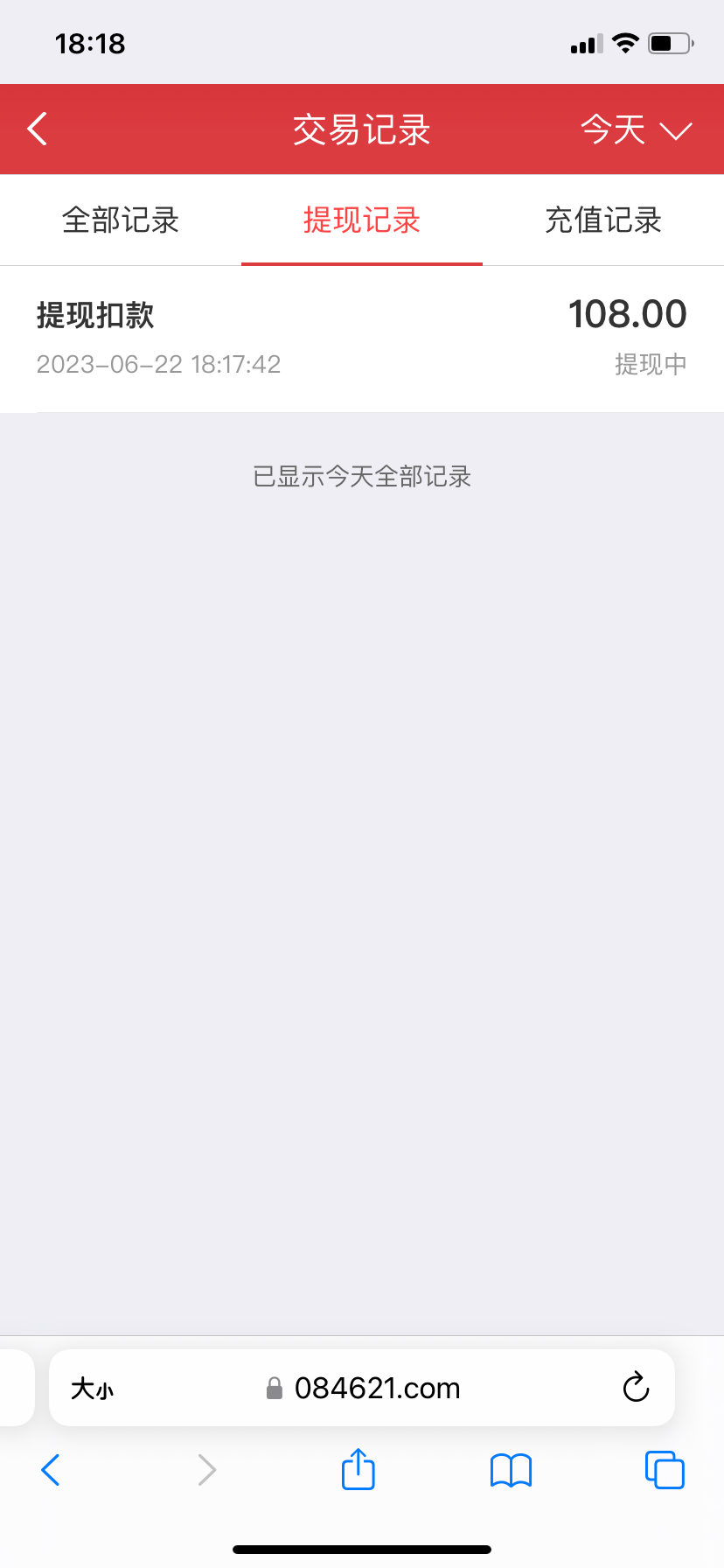
Task: Switch to the 充值记录 tab
Action: pyautogui.click(x=602, y=220)
